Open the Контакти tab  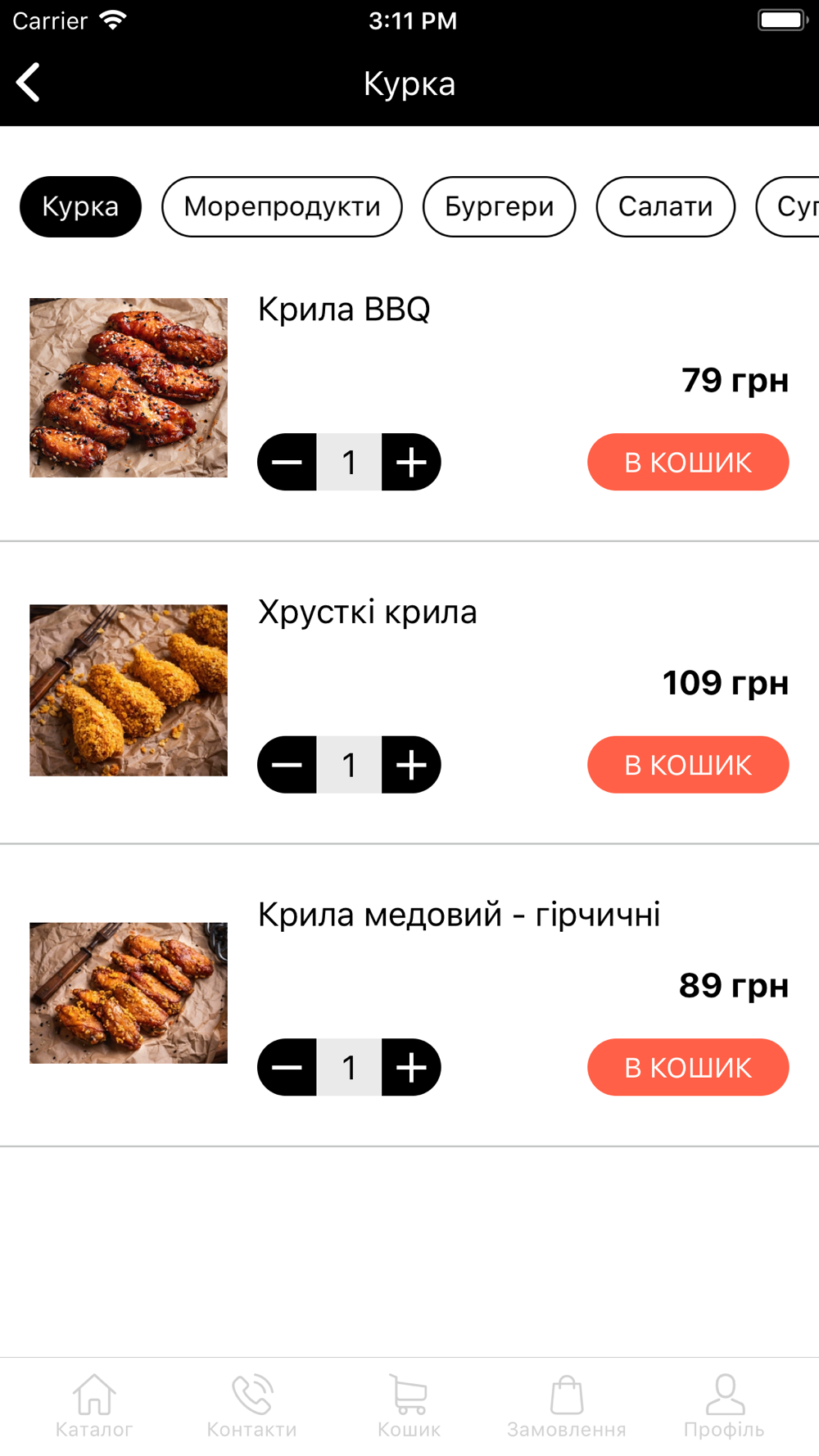click(x=251, y=1406)
